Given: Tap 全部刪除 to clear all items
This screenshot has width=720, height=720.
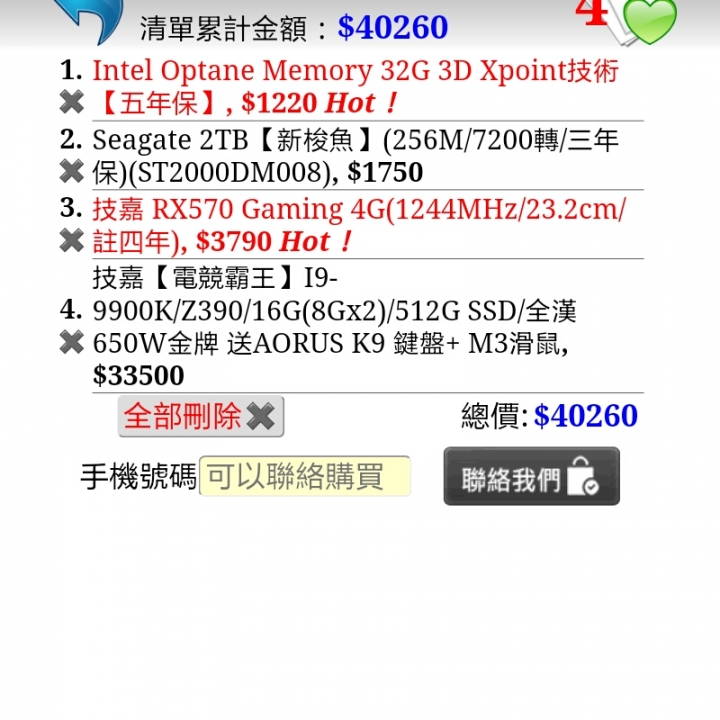Looking at the screenshot, I should pos(200,416).
